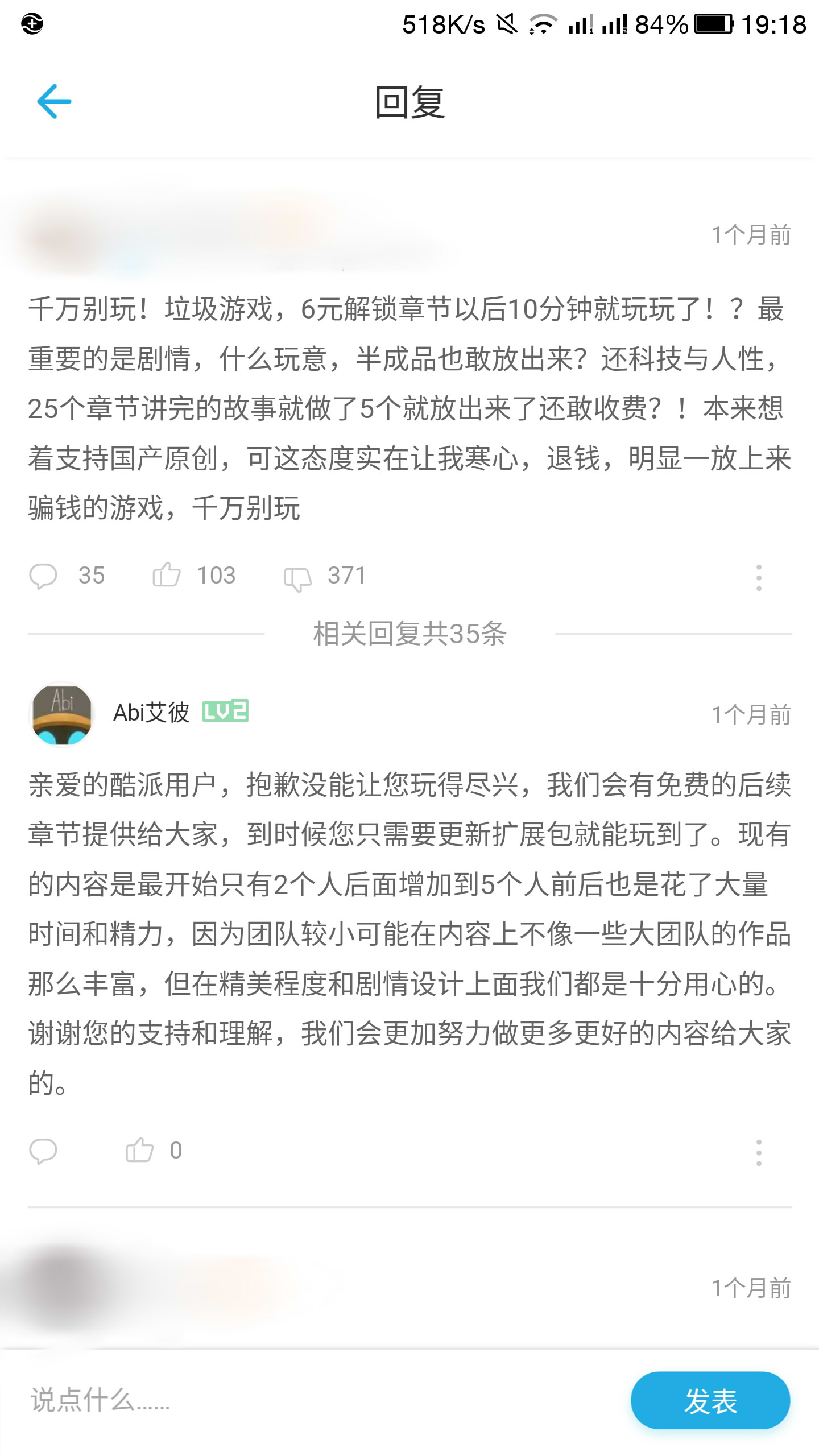Tap the 发表 publish button
This screenshot has width=819, height=1456.
(x=710, y=1400)
